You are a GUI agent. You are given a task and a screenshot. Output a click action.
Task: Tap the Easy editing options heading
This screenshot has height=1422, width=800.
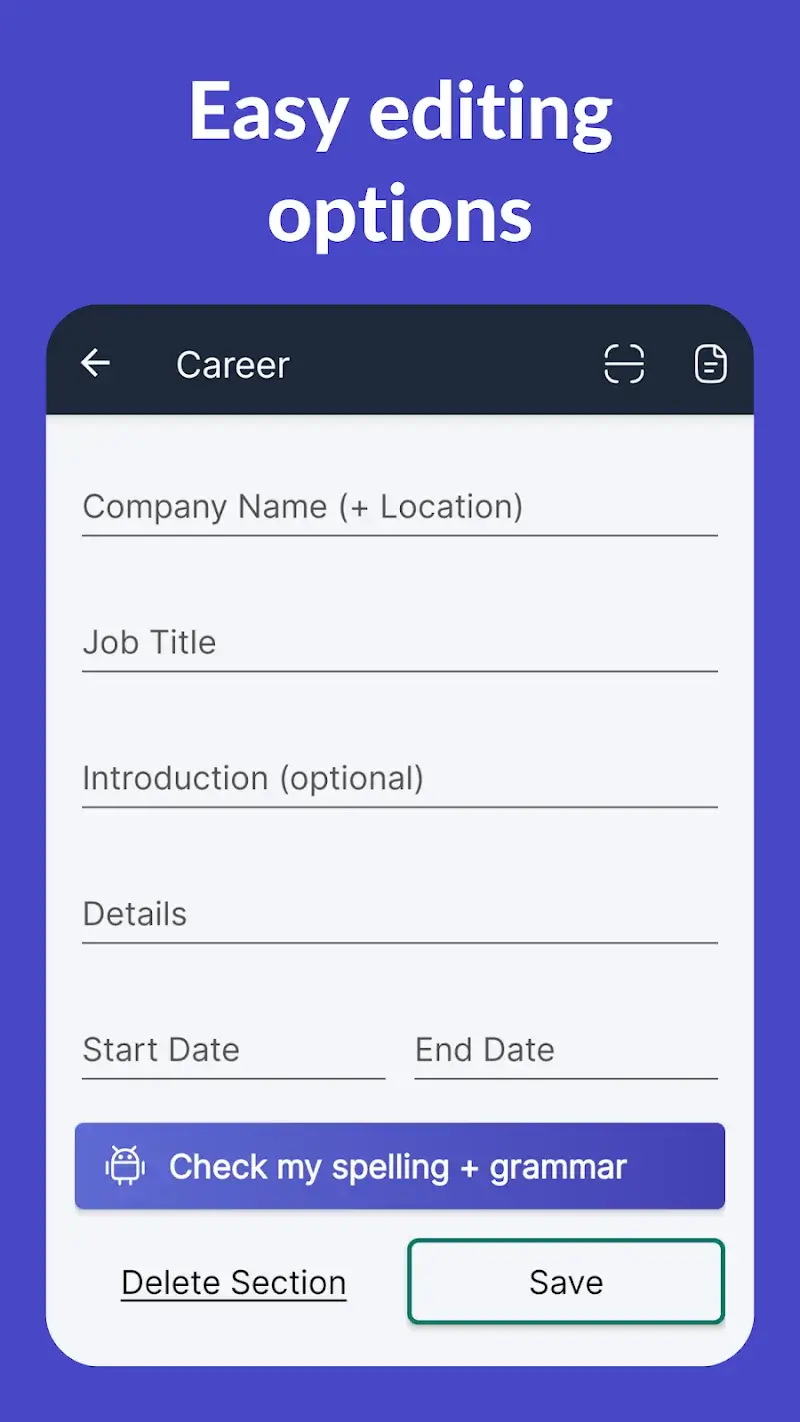(400, 160)
